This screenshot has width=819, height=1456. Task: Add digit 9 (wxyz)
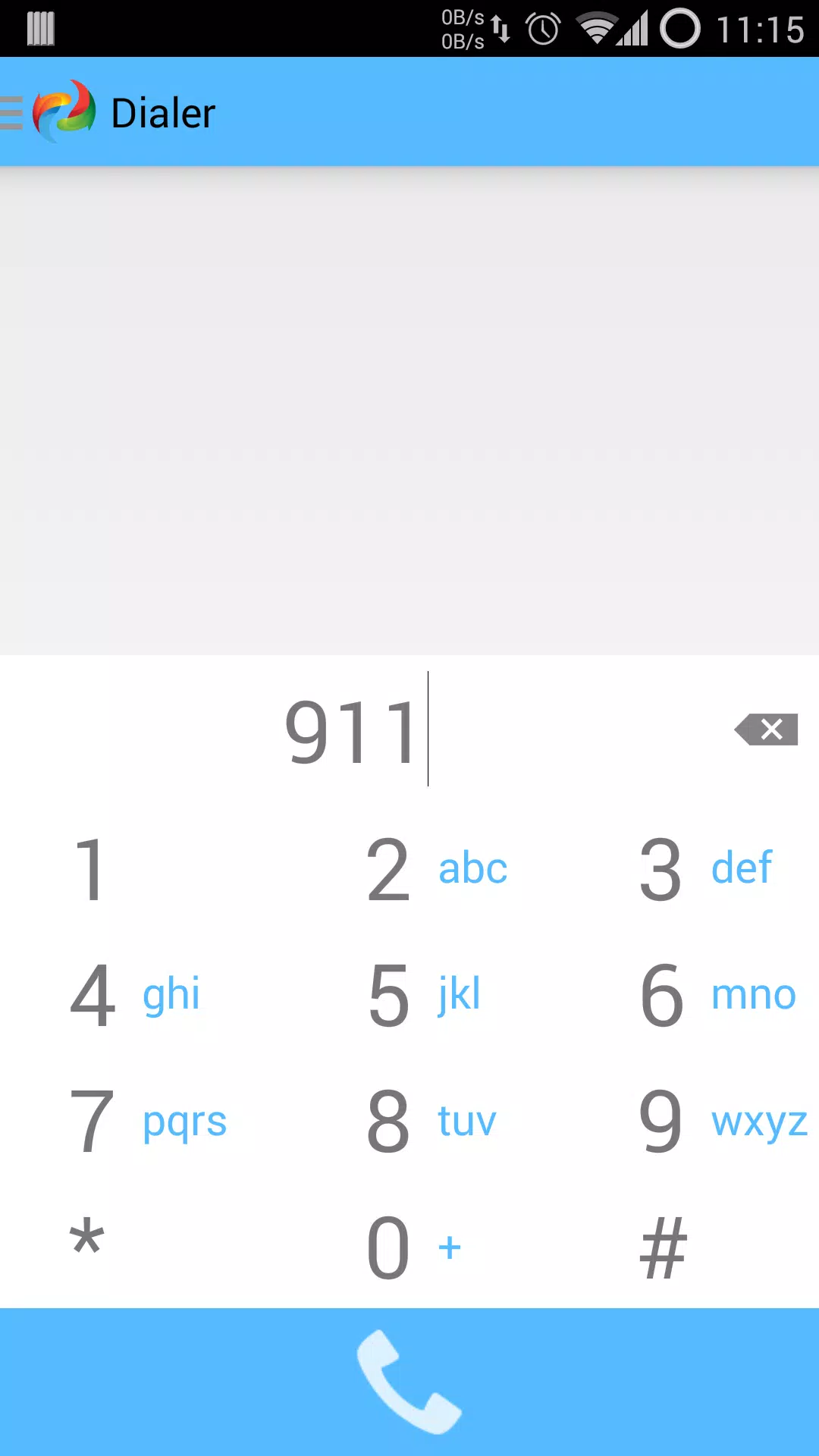(x=682, y=1121)
